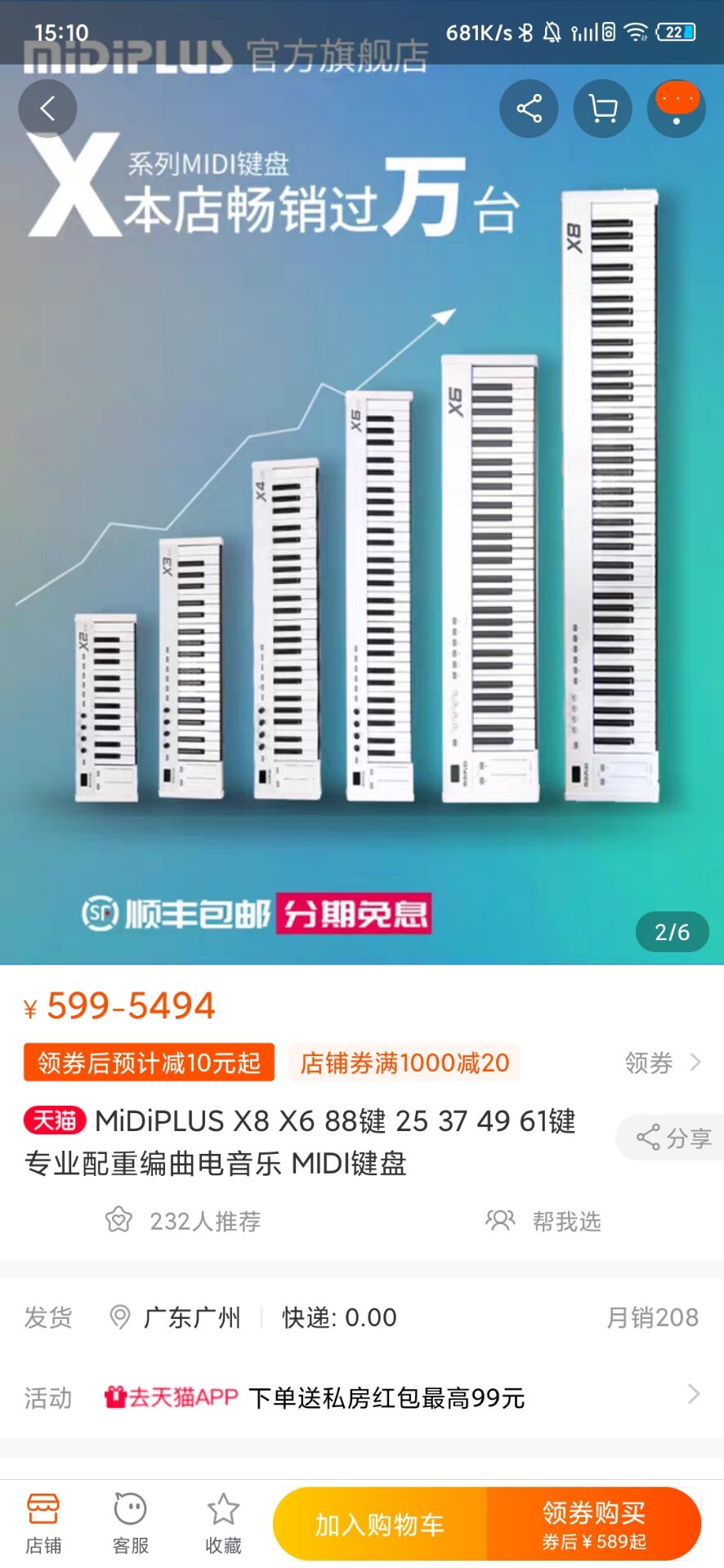Screen dimensions: 724x1568
Task: Open the 活动 天猫APP red packet row
Action: point(362,1397)
